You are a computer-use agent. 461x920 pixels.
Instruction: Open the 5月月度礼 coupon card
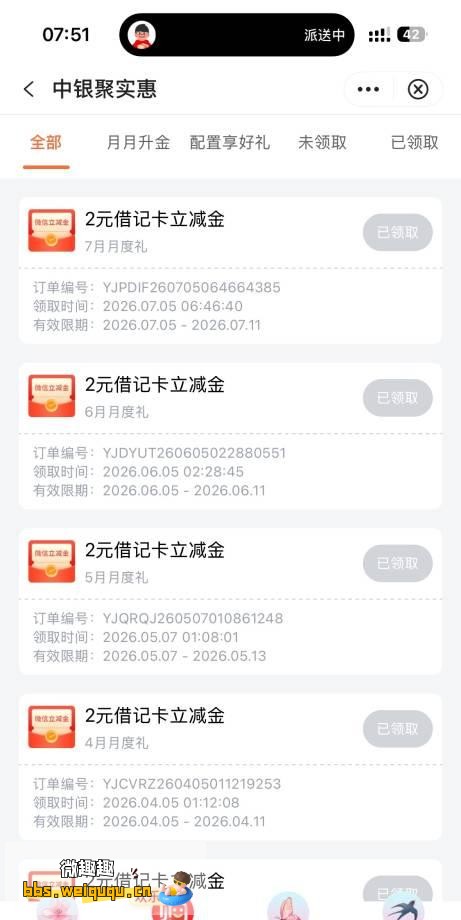[x=230, y=601]
